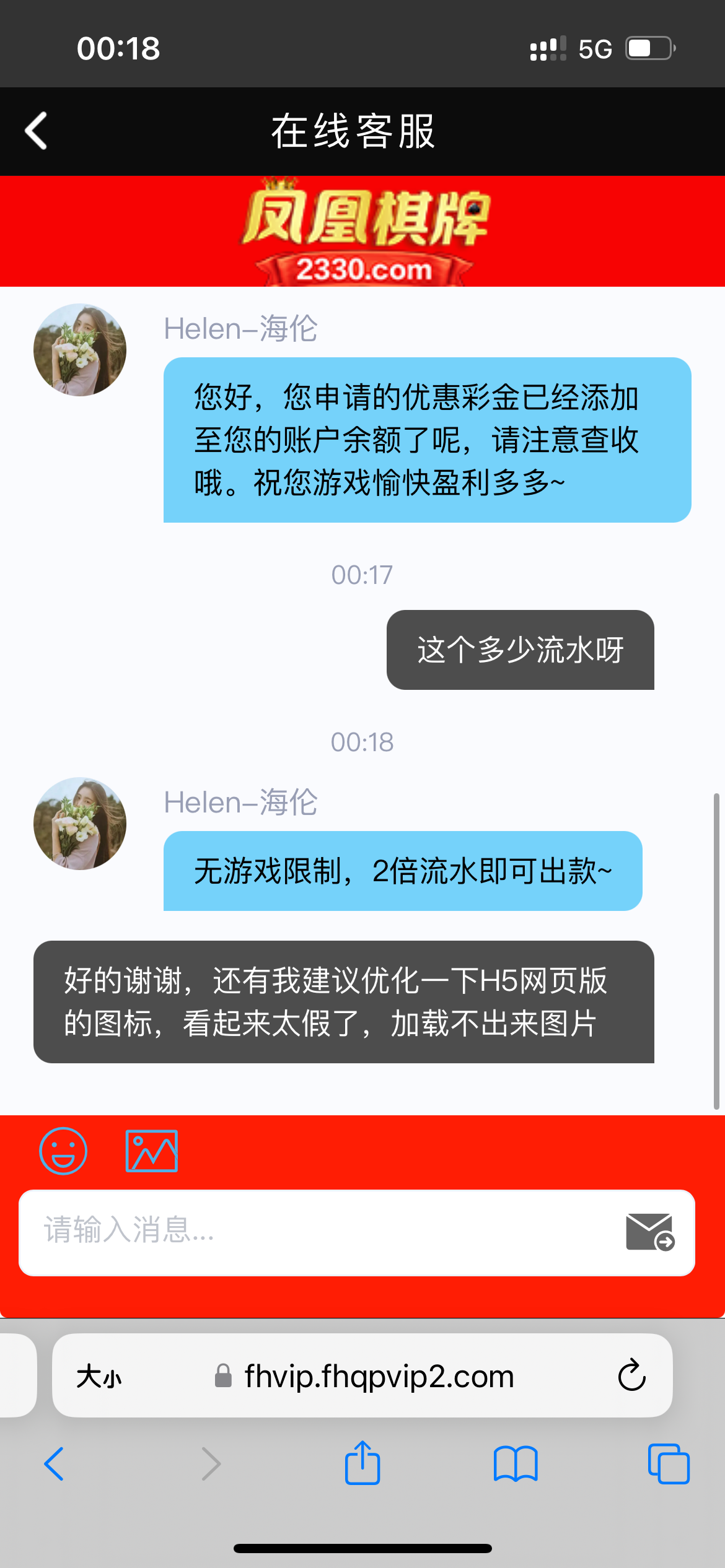Image resolution: width=725 pixels, height=1568 pixels.
Task: Go back using the chat header arrow
Action: click(35, 131)
